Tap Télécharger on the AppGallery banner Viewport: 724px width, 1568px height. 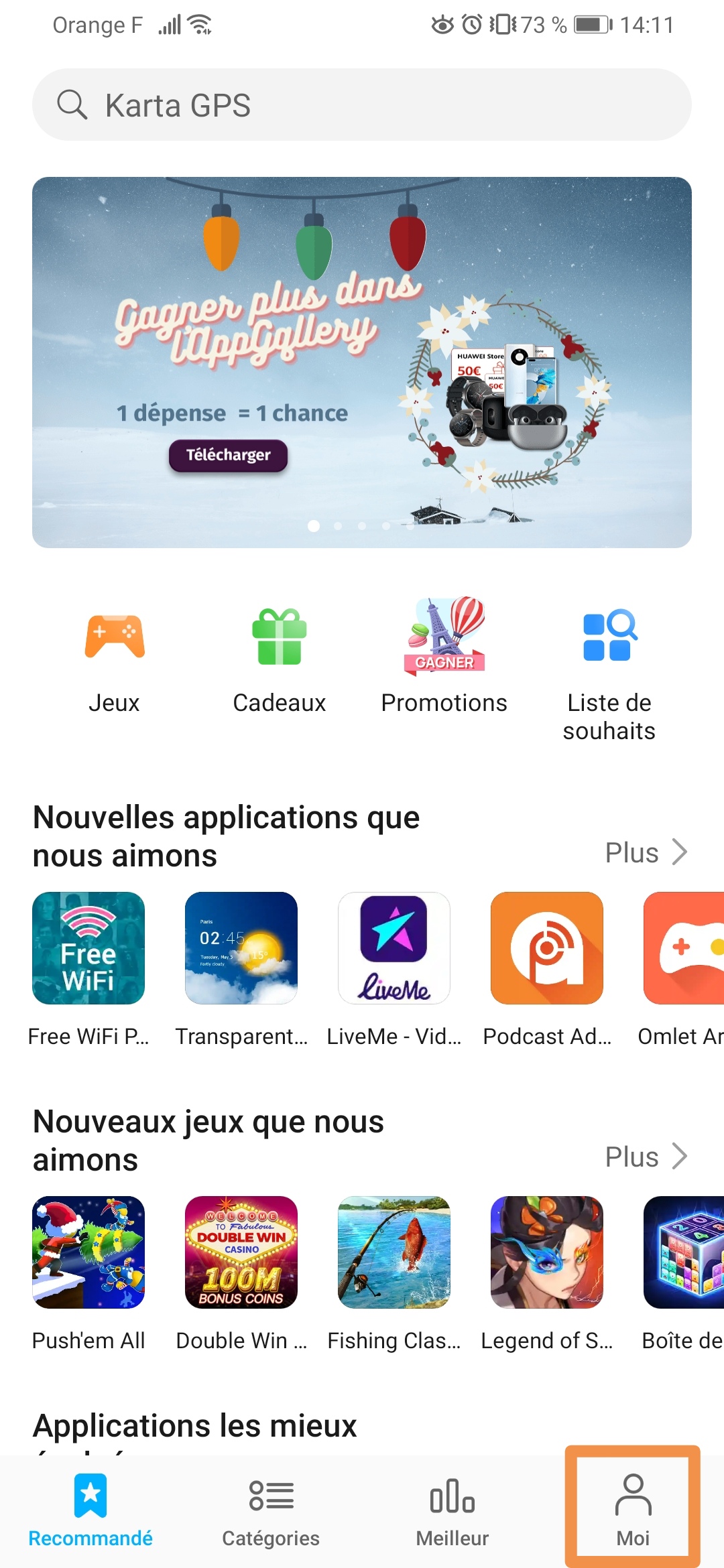coord(228,456)
